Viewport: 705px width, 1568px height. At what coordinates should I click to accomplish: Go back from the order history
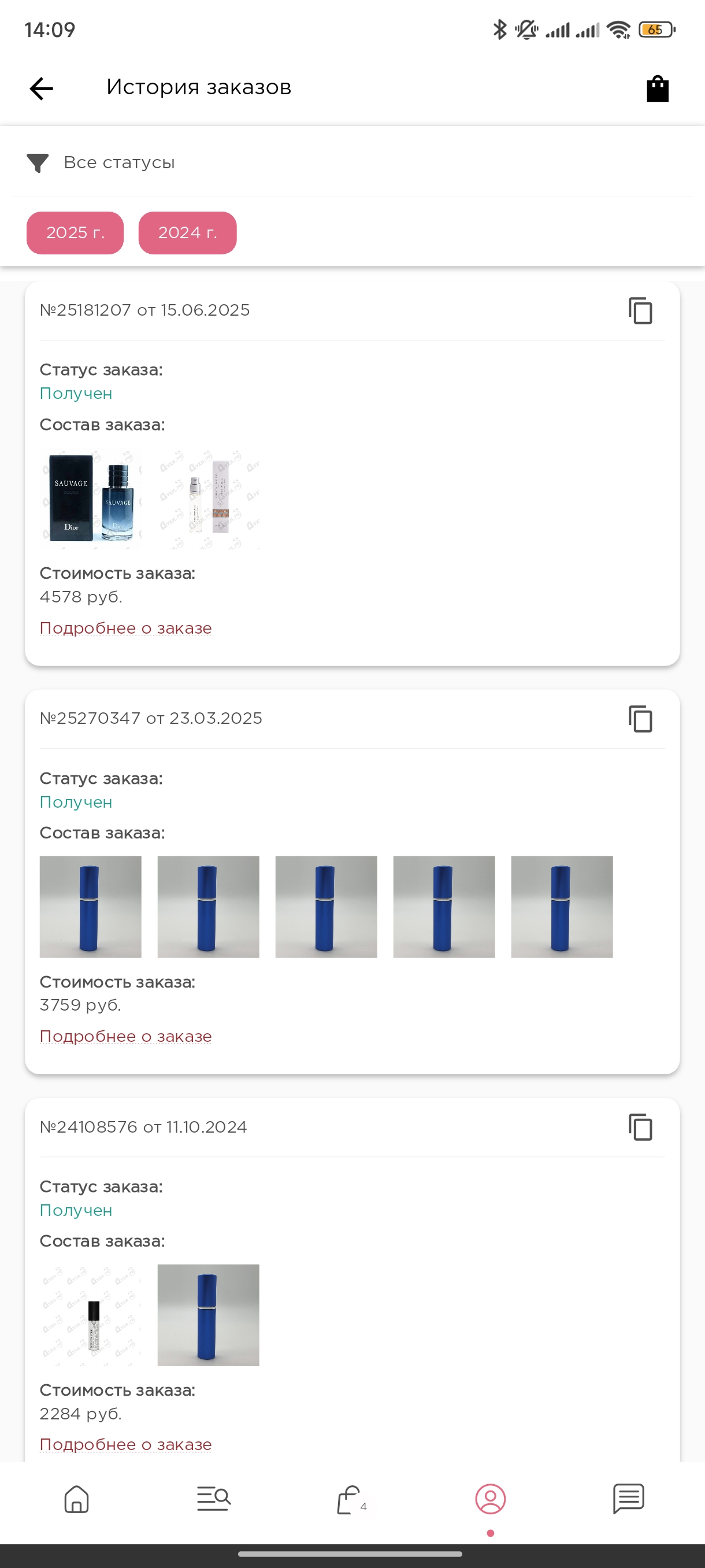pyautogui.click(x=42, y=88)
